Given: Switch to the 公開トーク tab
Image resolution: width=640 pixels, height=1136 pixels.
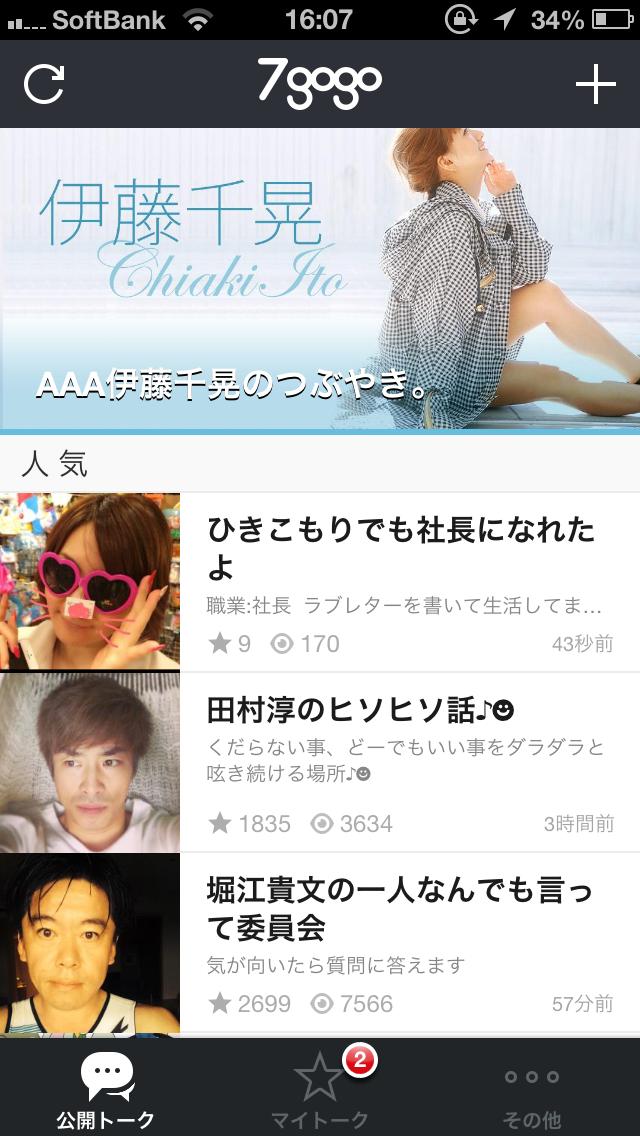Looking at the screenshot, I should click(x=106, y=1088).
